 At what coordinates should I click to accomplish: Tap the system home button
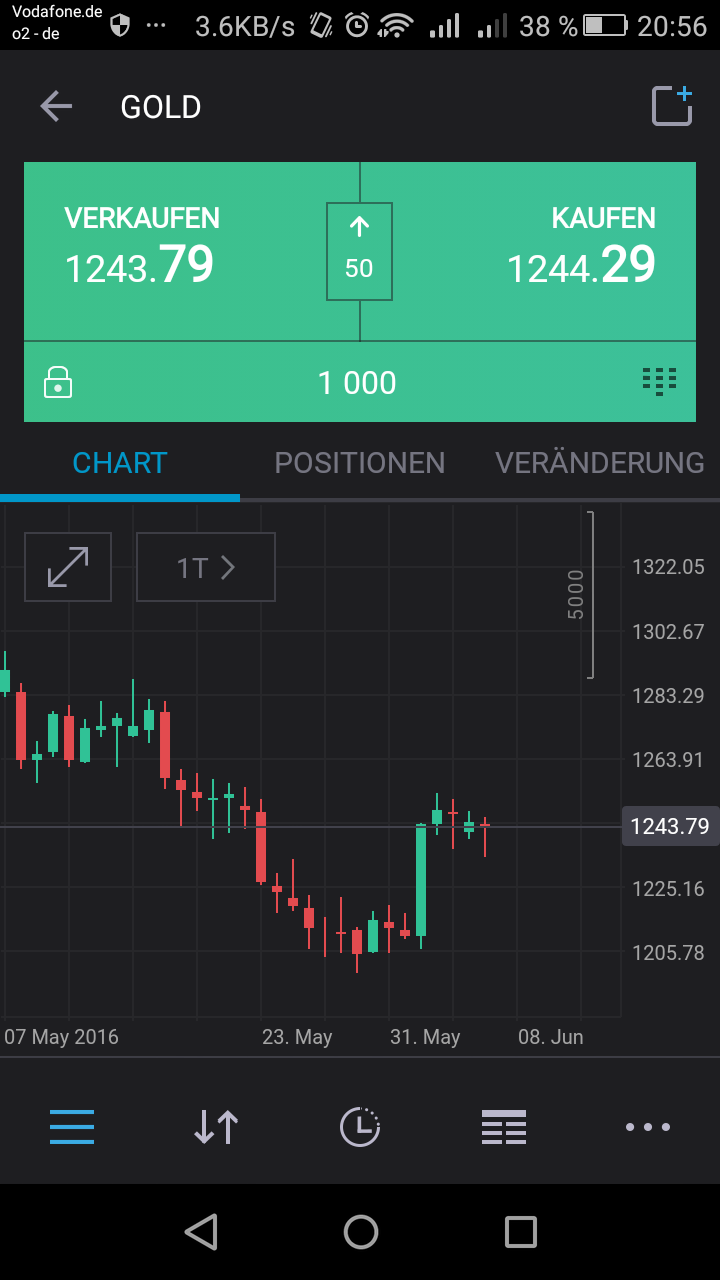tap(360, 1232)
